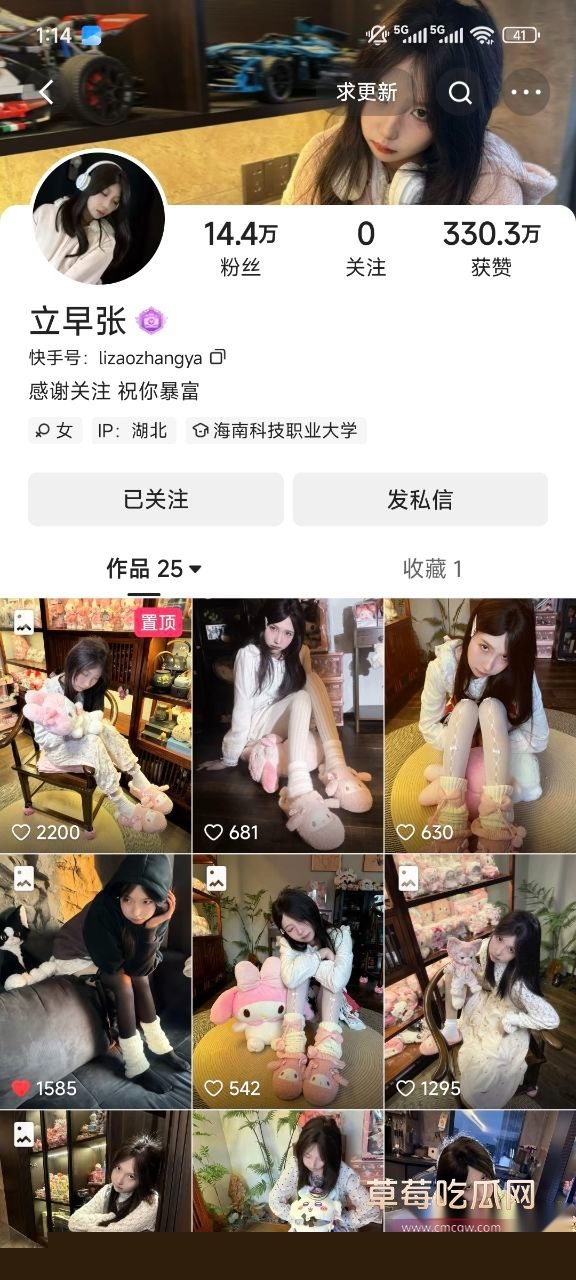
Task: Expand the 作品 25 dropdown tab
Action: point(154,569)
